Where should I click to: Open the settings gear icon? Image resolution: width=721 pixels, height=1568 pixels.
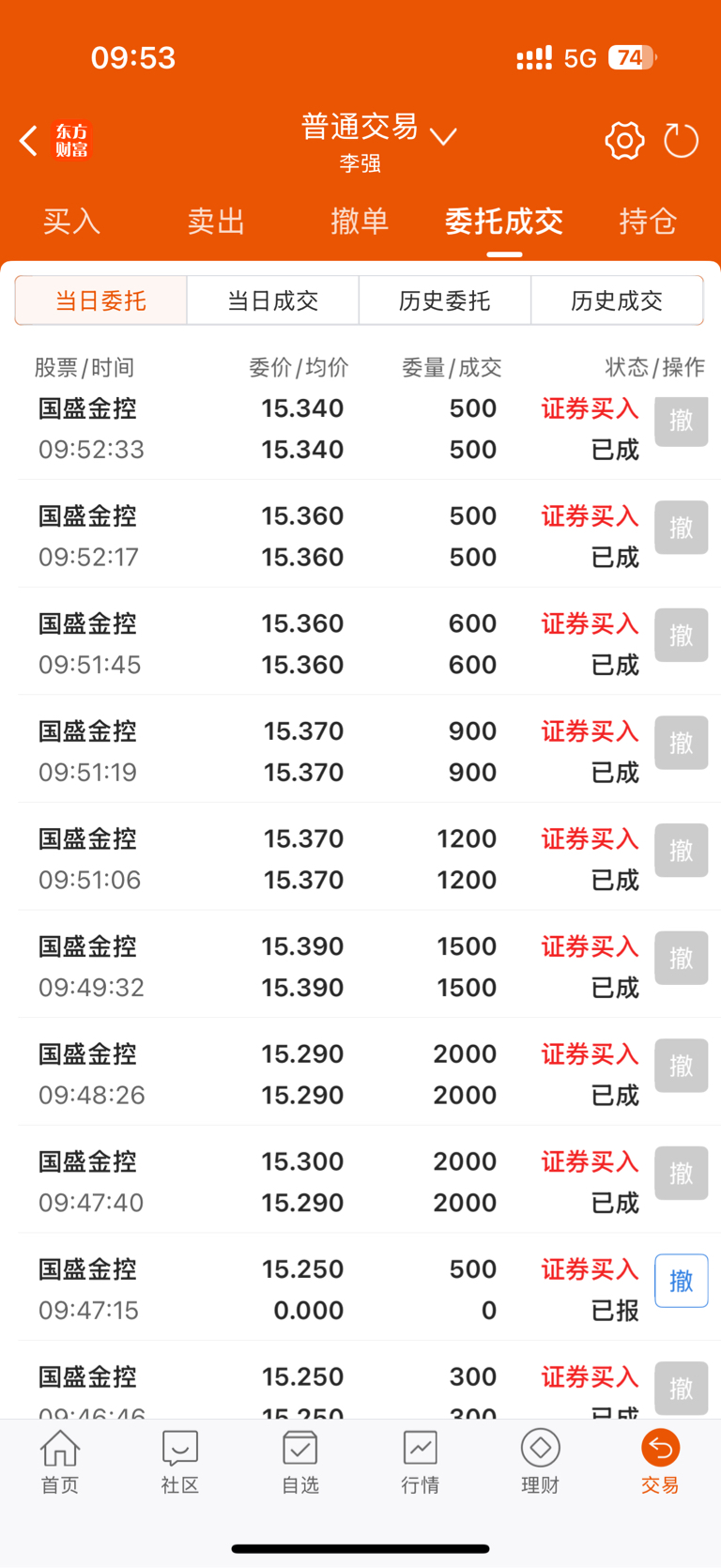point(624,142)
